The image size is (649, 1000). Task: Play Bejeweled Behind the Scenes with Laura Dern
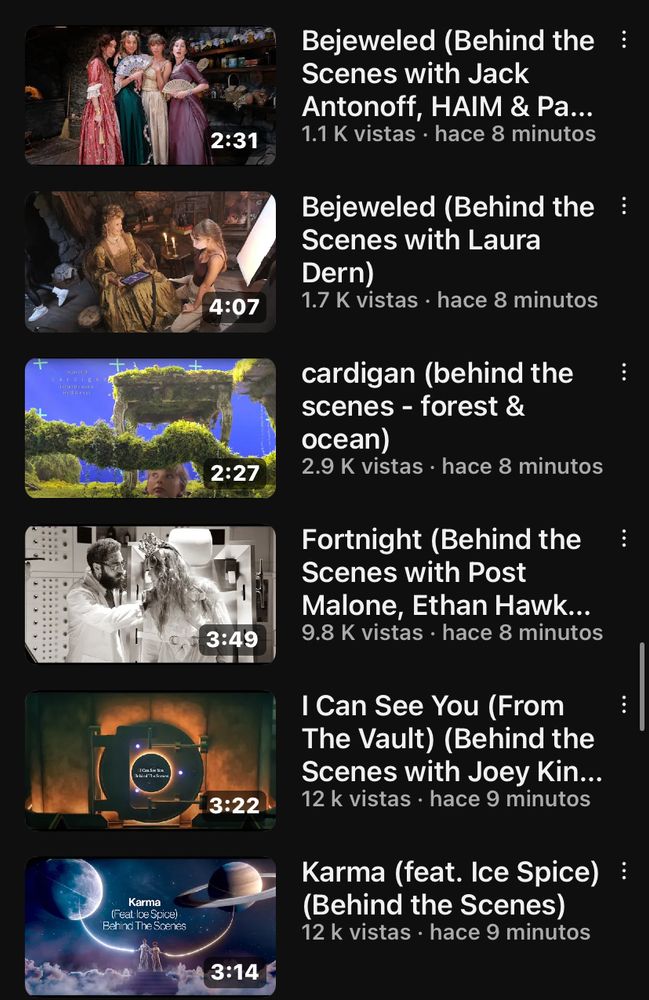point(150,262)
